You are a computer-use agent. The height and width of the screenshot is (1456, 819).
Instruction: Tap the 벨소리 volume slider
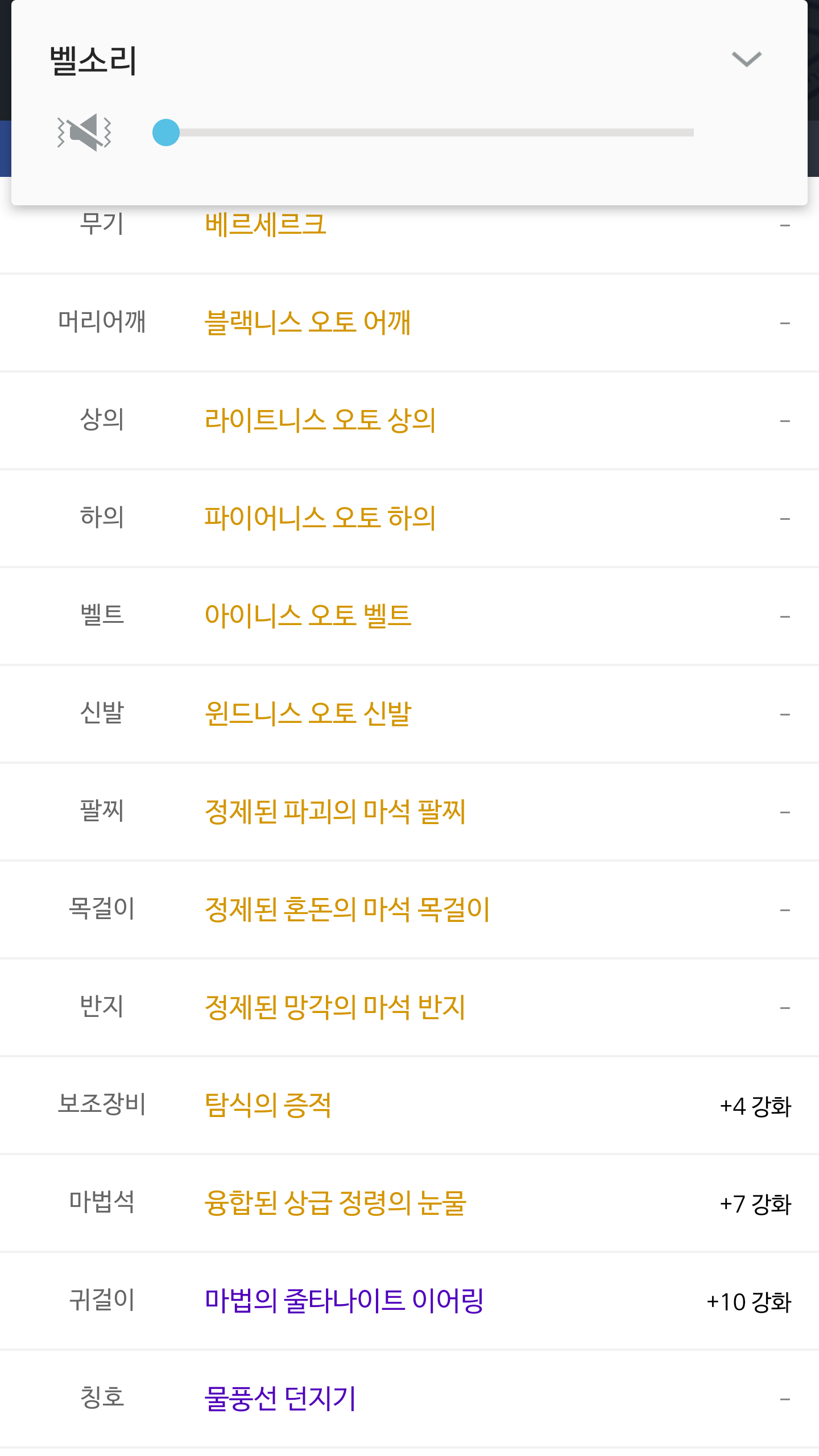pyautogui.click(x=423, y=133)
